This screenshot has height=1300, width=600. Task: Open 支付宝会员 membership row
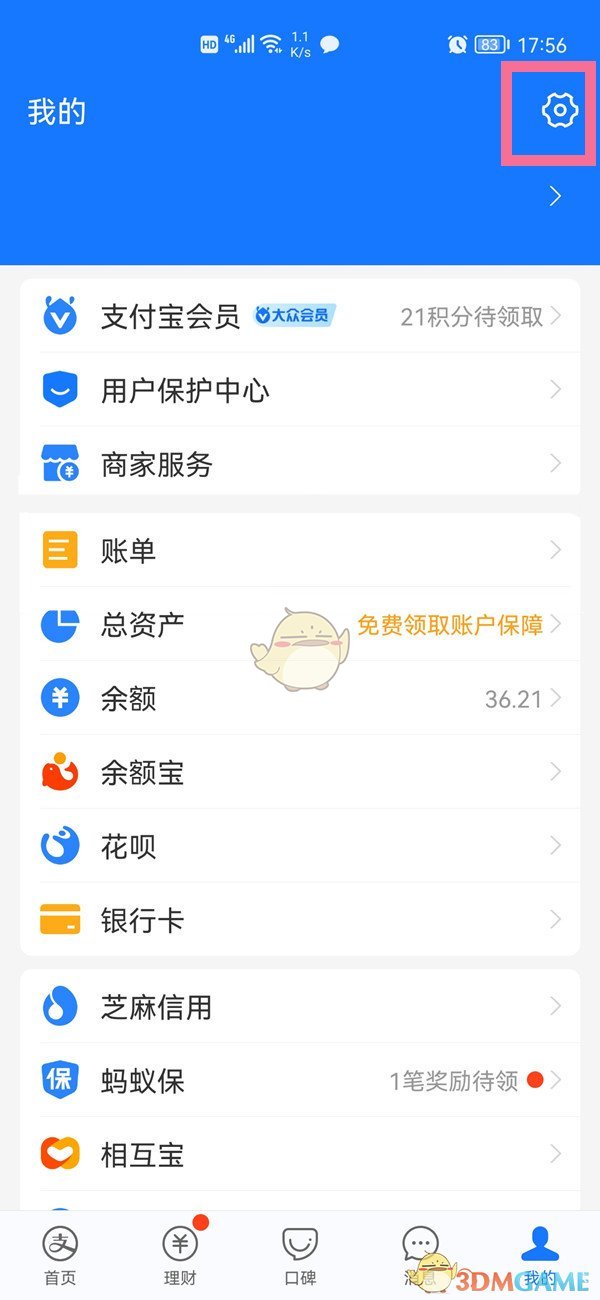(x=300, y=317)
